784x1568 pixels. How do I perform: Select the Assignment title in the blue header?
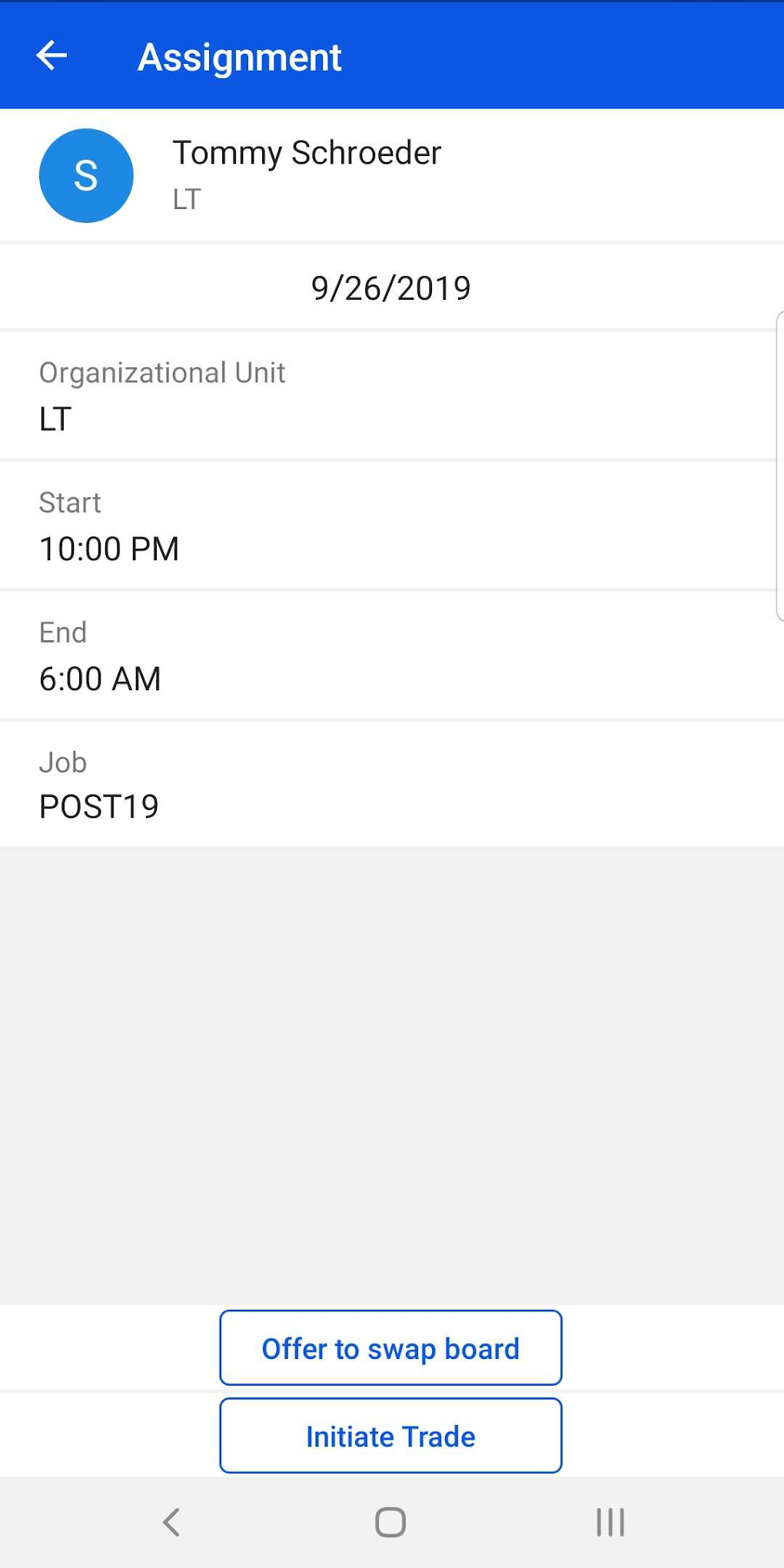(239, 57)
